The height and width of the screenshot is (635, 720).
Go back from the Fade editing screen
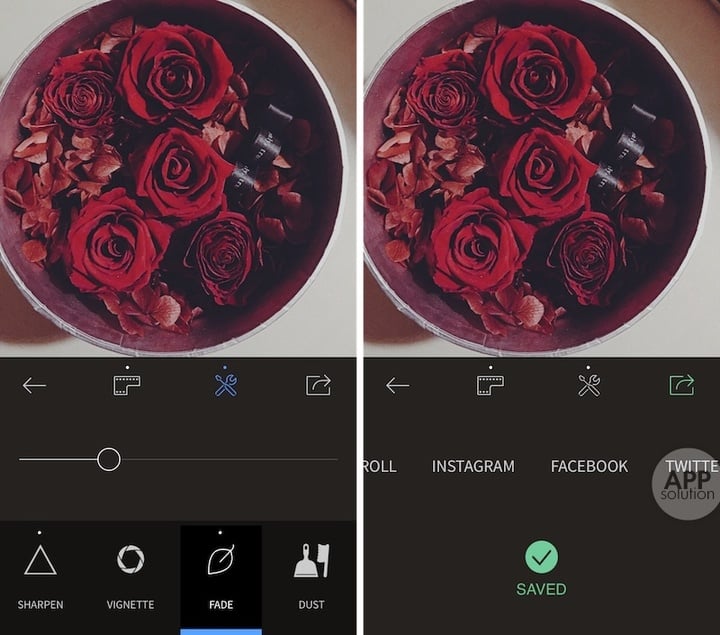(34, 385)
